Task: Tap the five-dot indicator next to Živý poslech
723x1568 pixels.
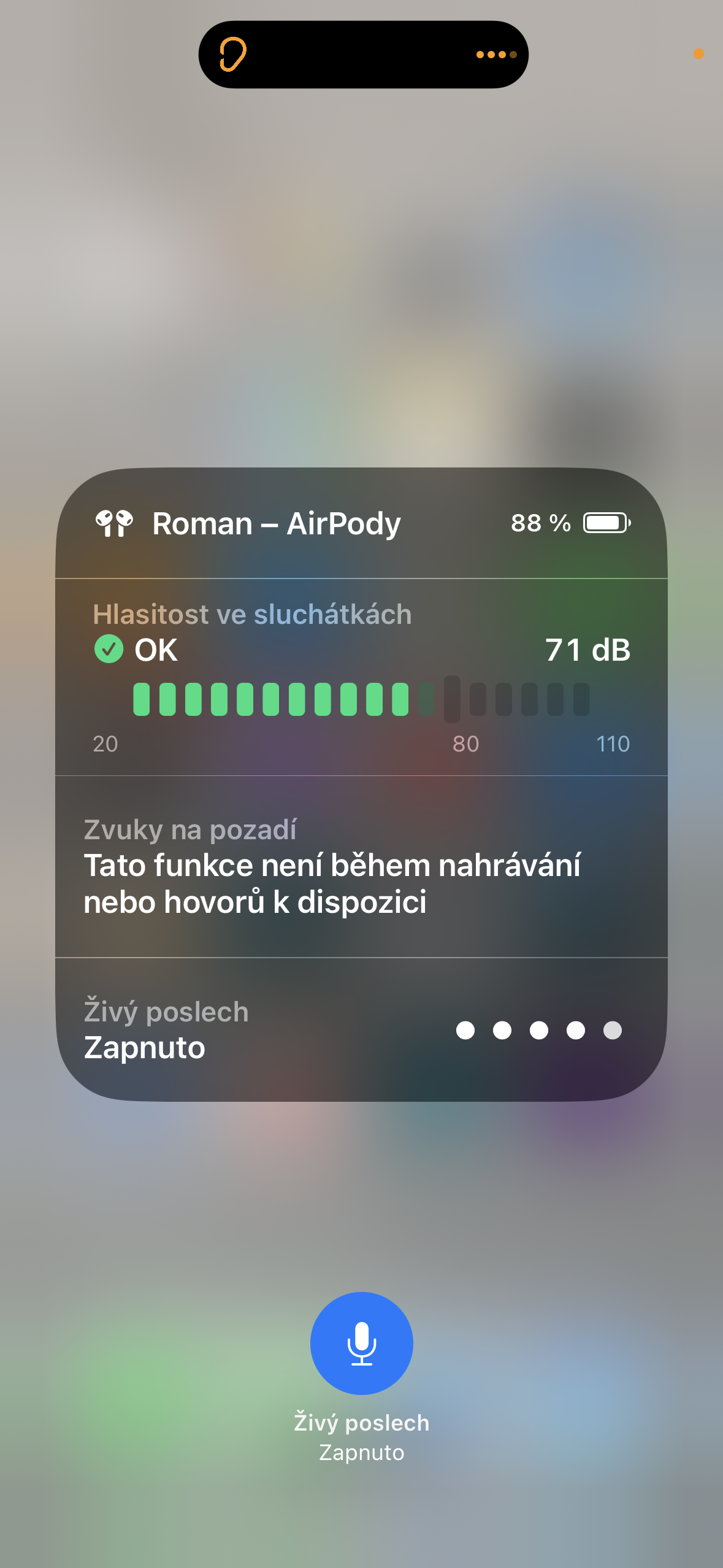Action: pyautogui.click(x=539, y=1031)
